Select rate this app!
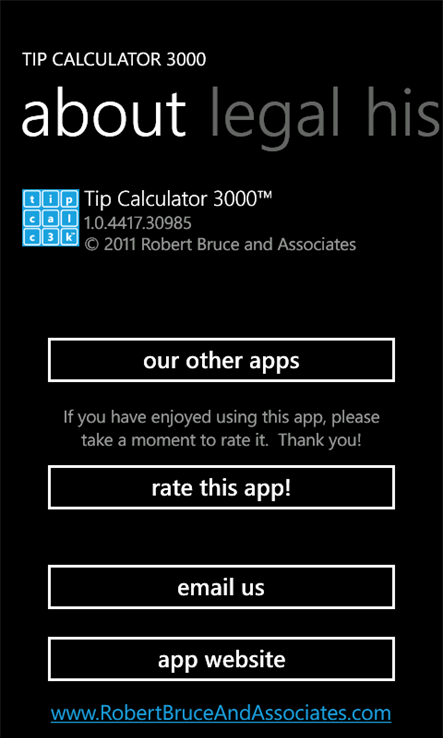443x738 pixels. pos(221,488)
